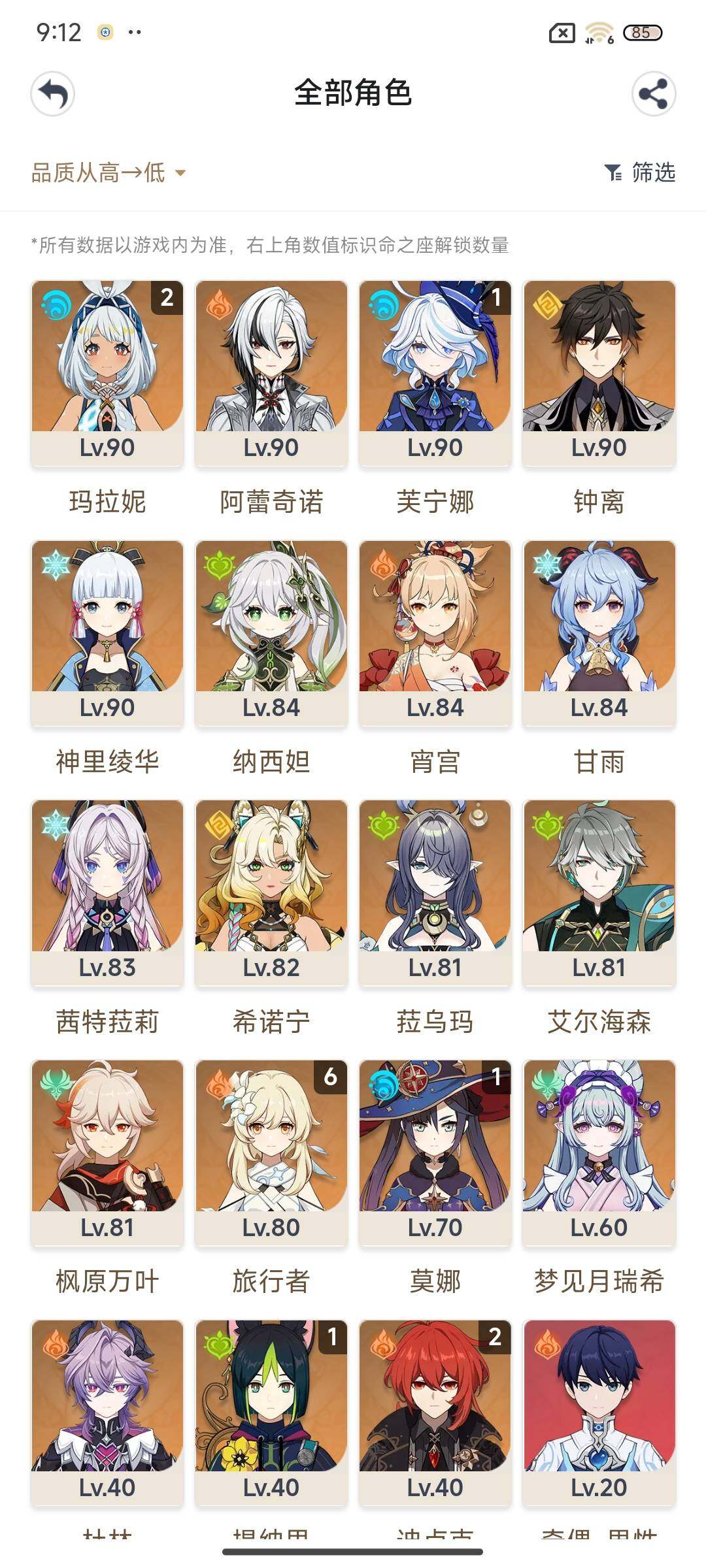Open the 品质从高→低 sort dropdown
This screenshot has height=1568, width=706.
[x=109, y=173]
